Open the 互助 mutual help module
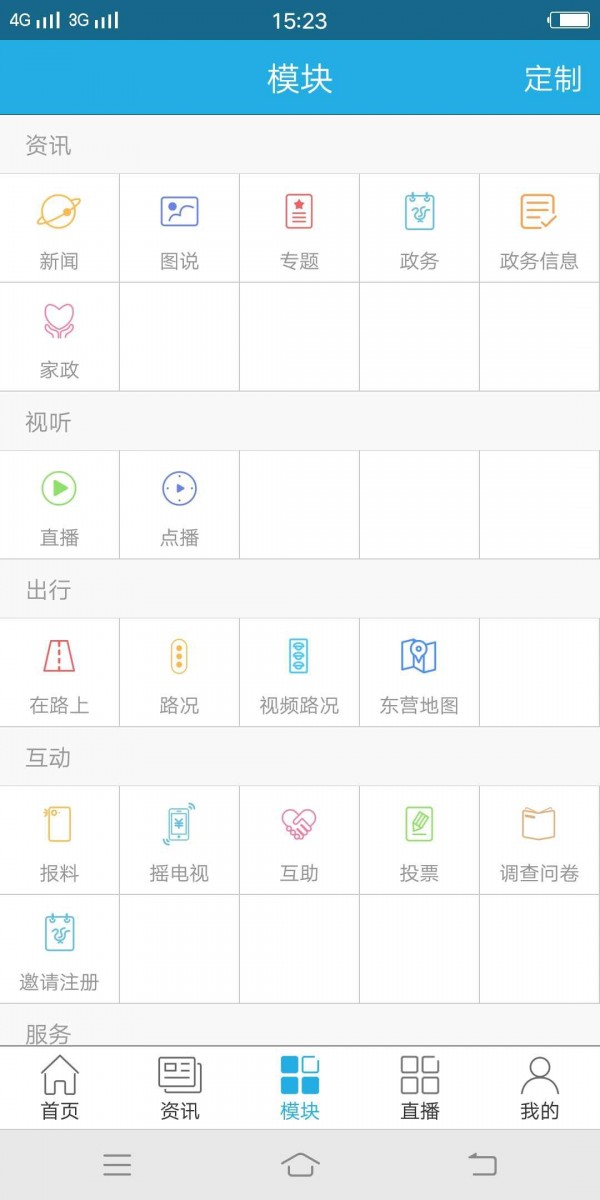Viewport: 600px width, 1200px height. (x=299, y=840)
